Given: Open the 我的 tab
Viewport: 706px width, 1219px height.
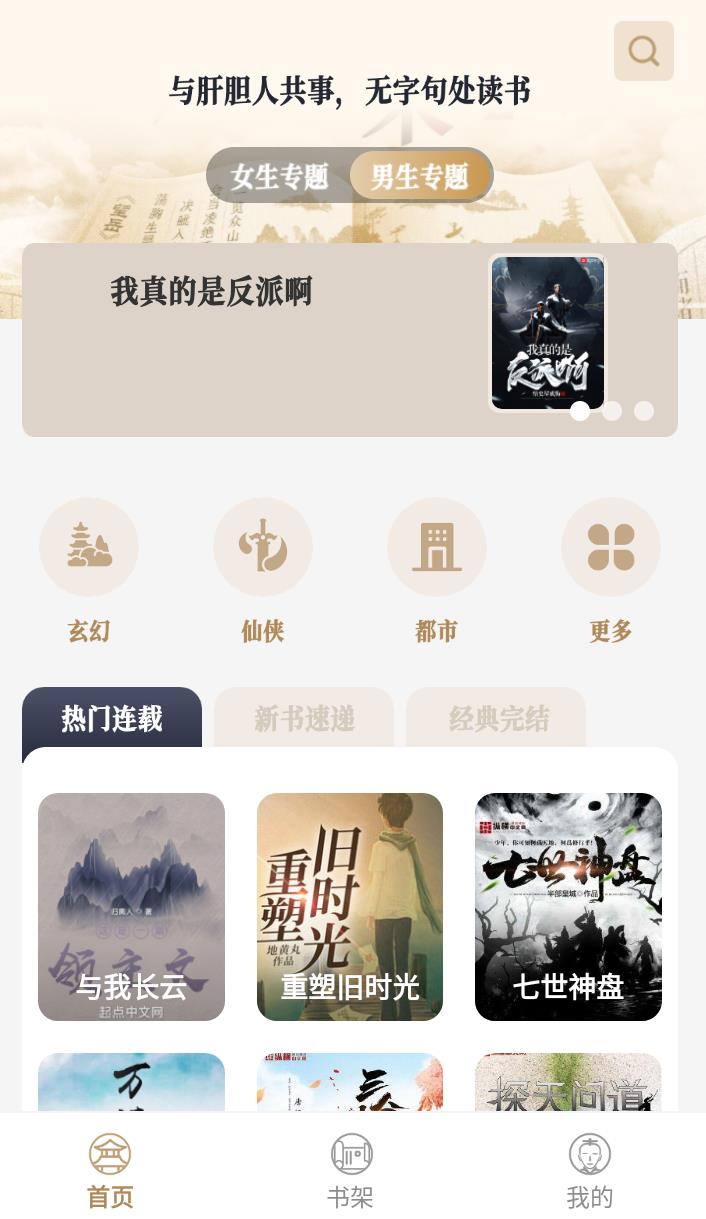Looking at the screenshot, I should pyautogui.click(x=590, y=1171).
